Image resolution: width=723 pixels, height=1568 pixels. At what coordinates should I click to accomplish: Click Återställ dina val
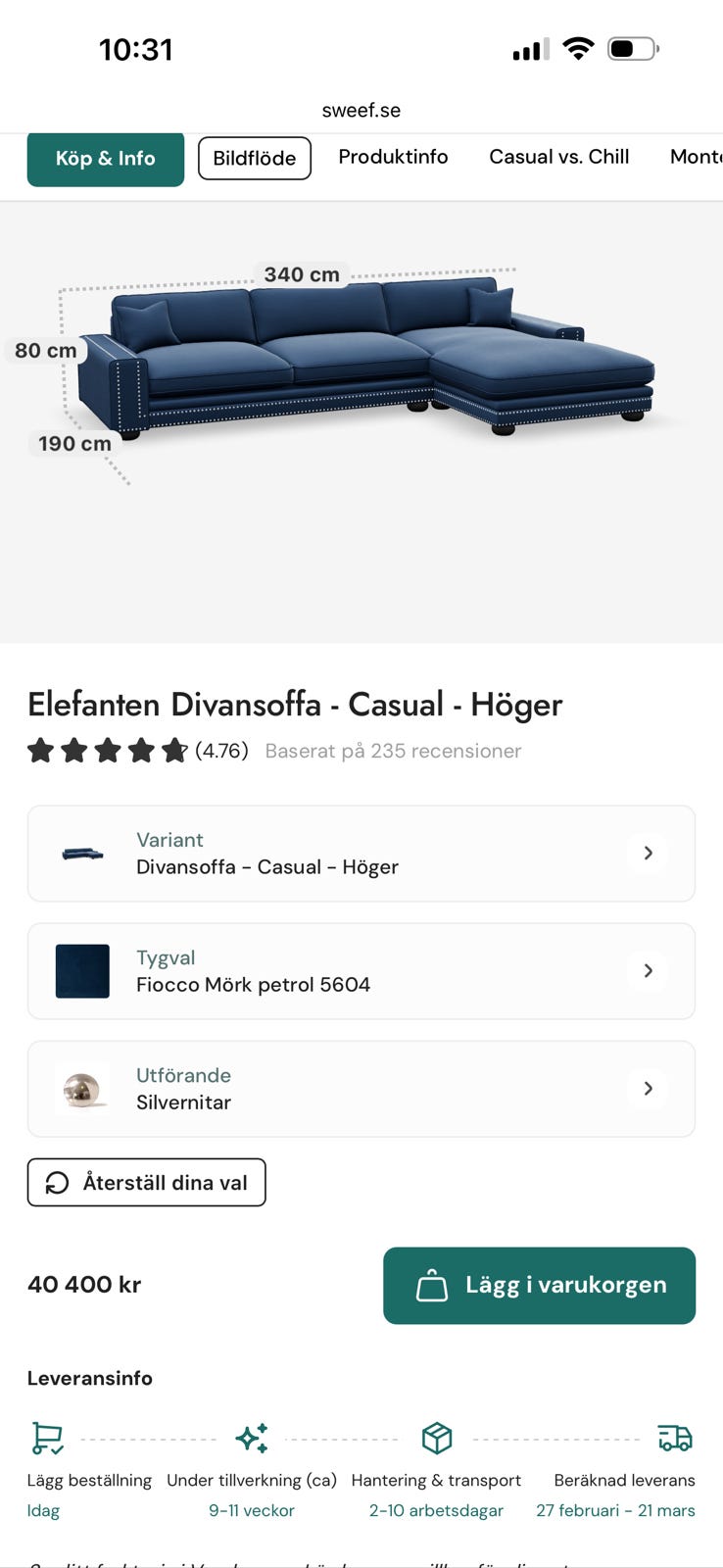click(146, 1182)
